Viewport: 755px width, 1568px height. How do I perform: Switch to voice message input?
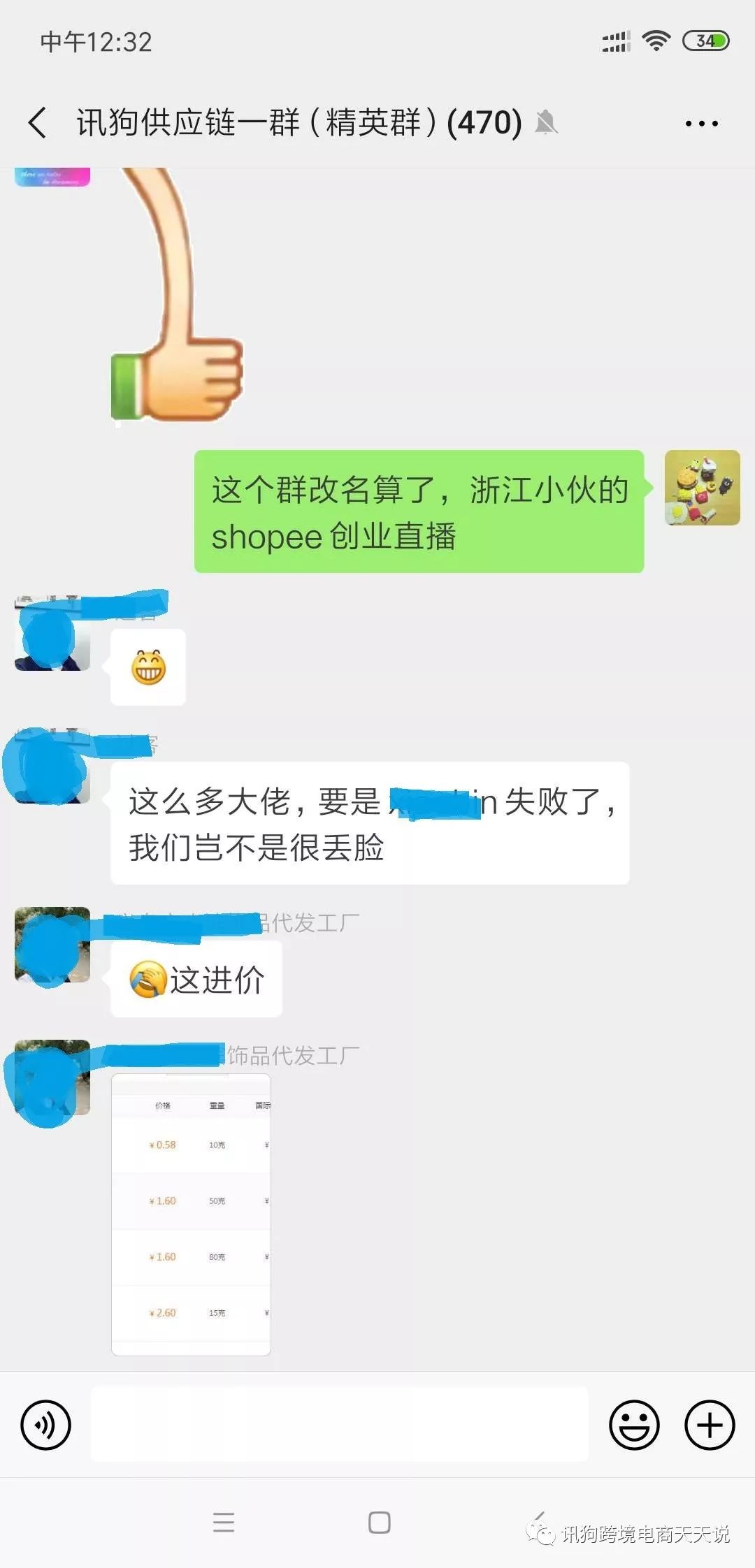(x=46, y=1425)
